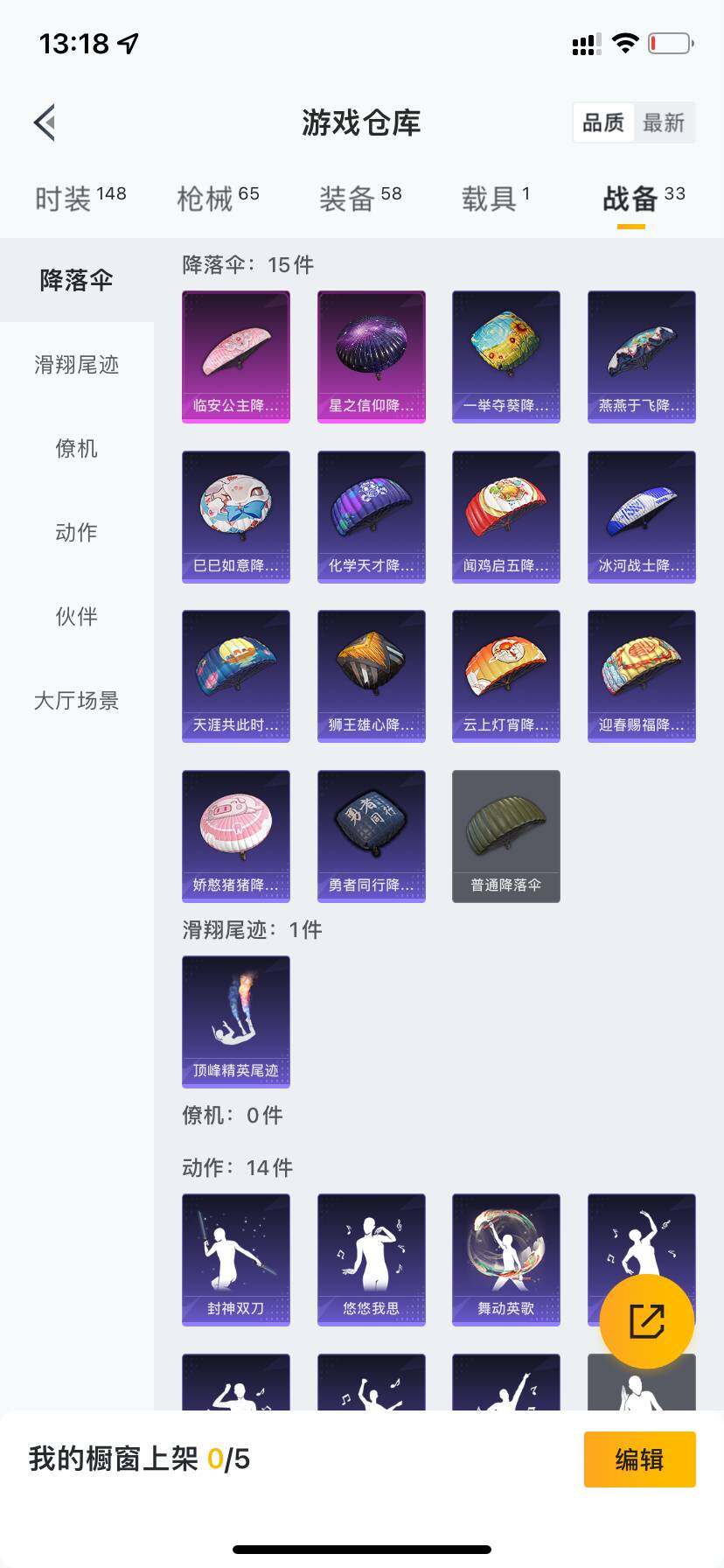Tap the back arrow to leave warehouse

pos(44,122)
